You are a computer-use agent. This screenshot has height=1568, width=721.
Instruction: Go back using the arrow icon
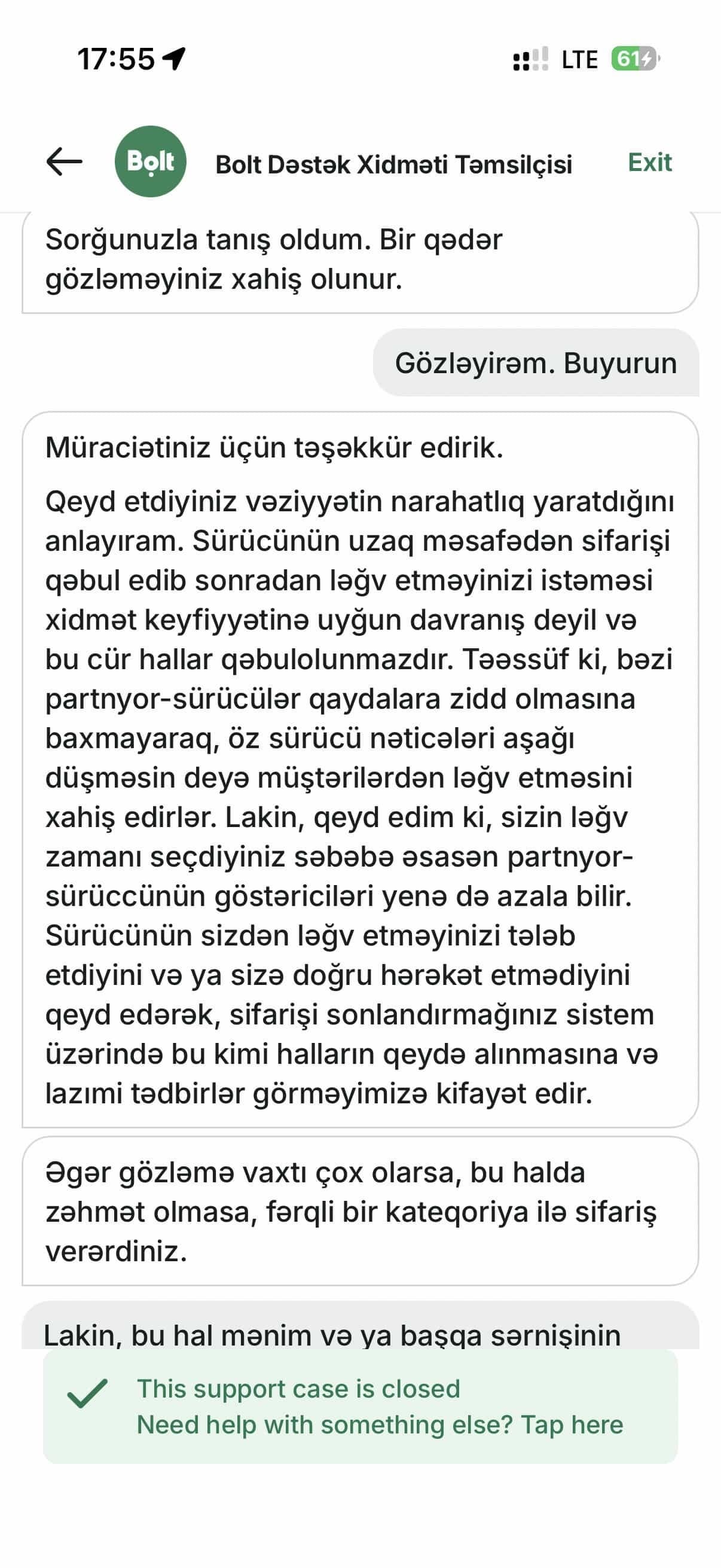[x=65, y=162]
